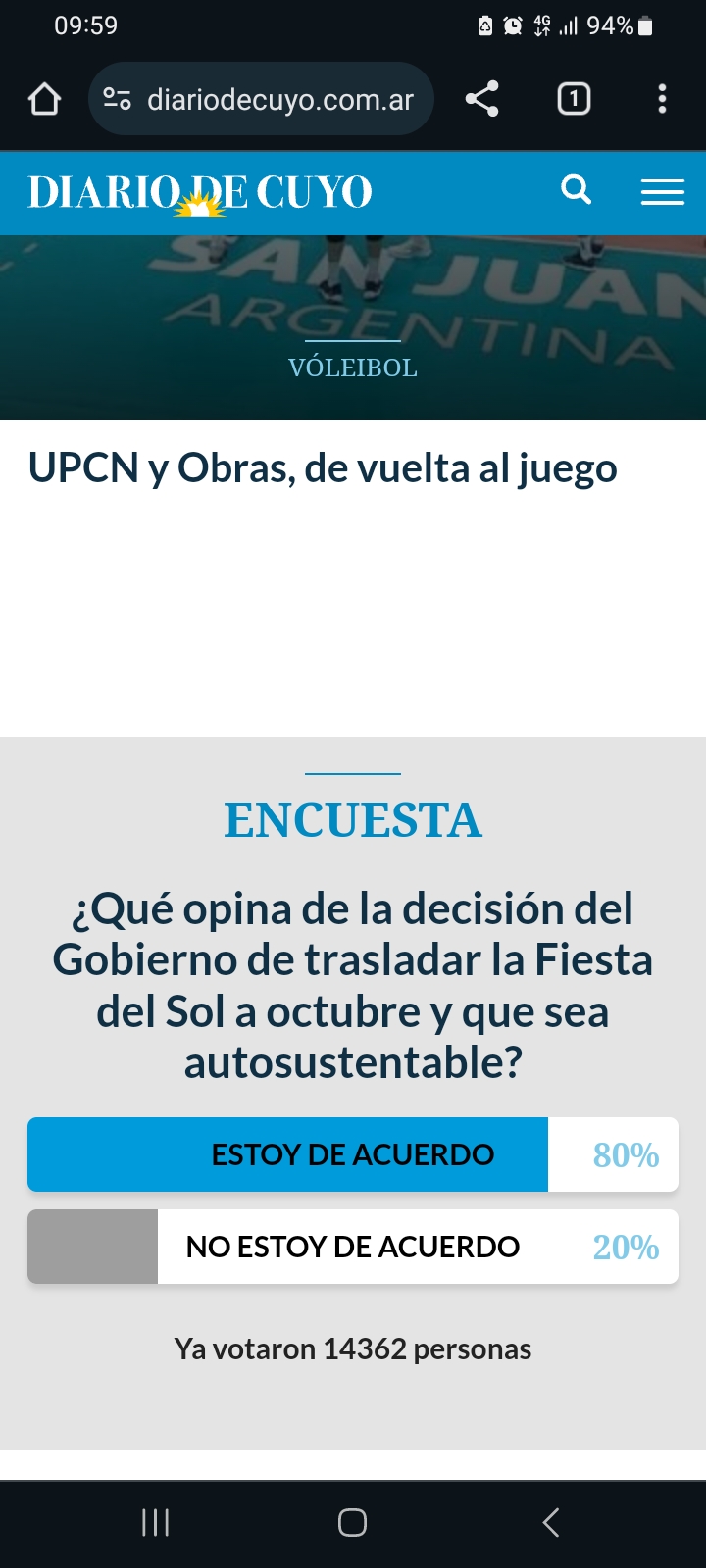Open the tab switcher
The width and height of the screenshot is (706, 1568).
(574, 99)
